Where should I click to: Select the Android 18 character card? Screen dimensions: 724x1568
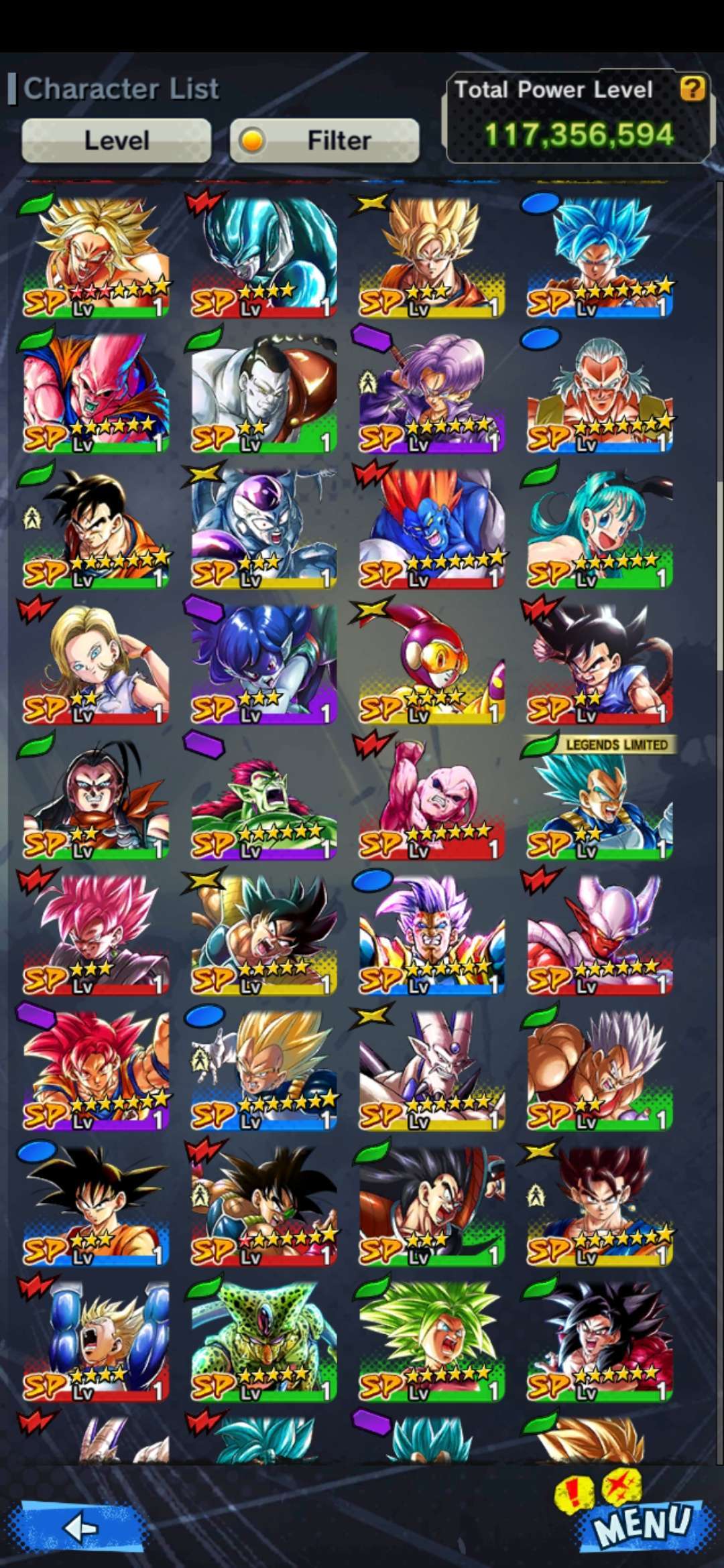click(x=96, y=663)
